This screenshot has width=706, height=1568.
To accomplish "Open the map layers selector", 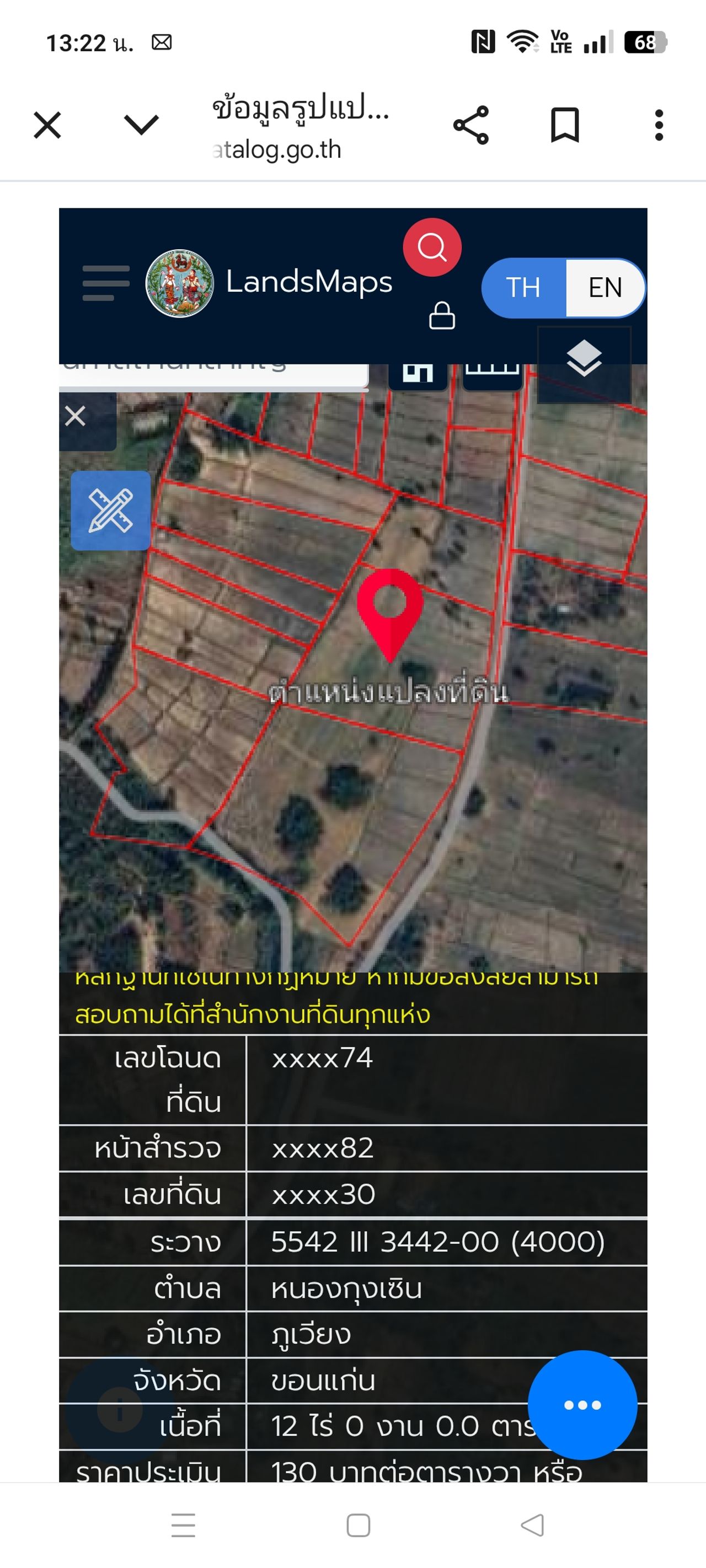I will coord(584,358).
